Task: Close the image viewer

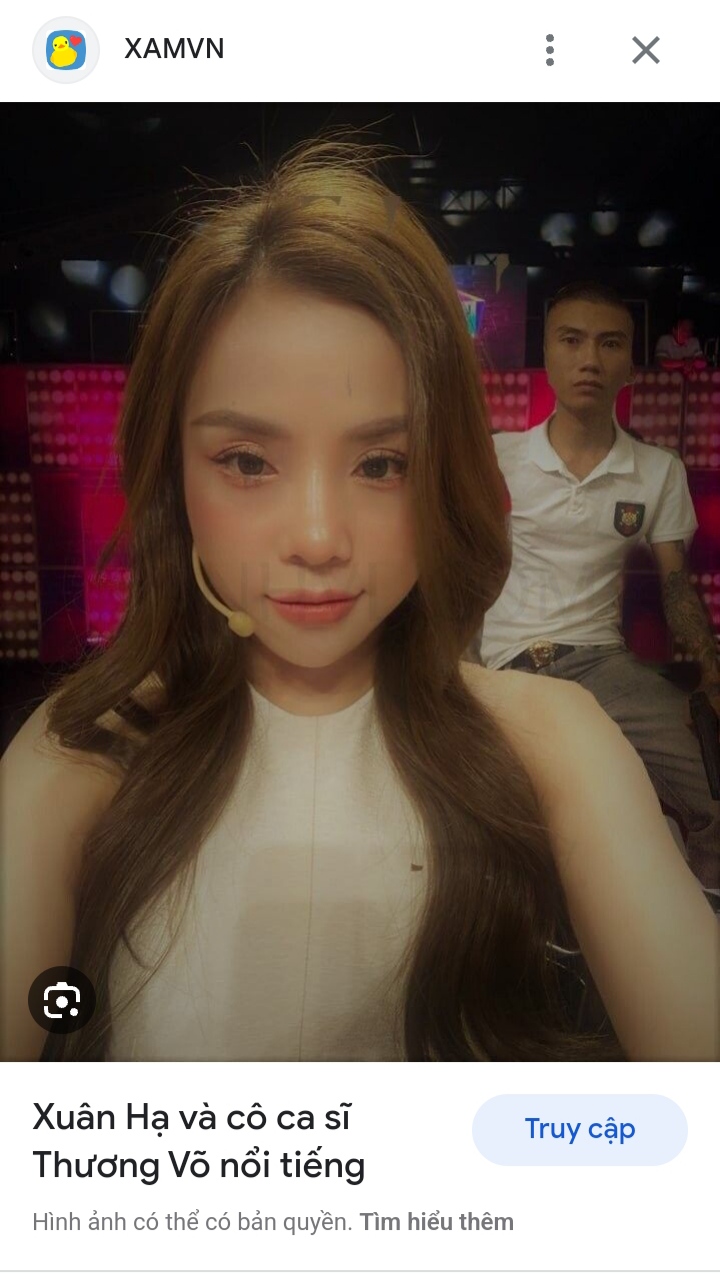Action: pyautogui.click(x=646, y=50)
